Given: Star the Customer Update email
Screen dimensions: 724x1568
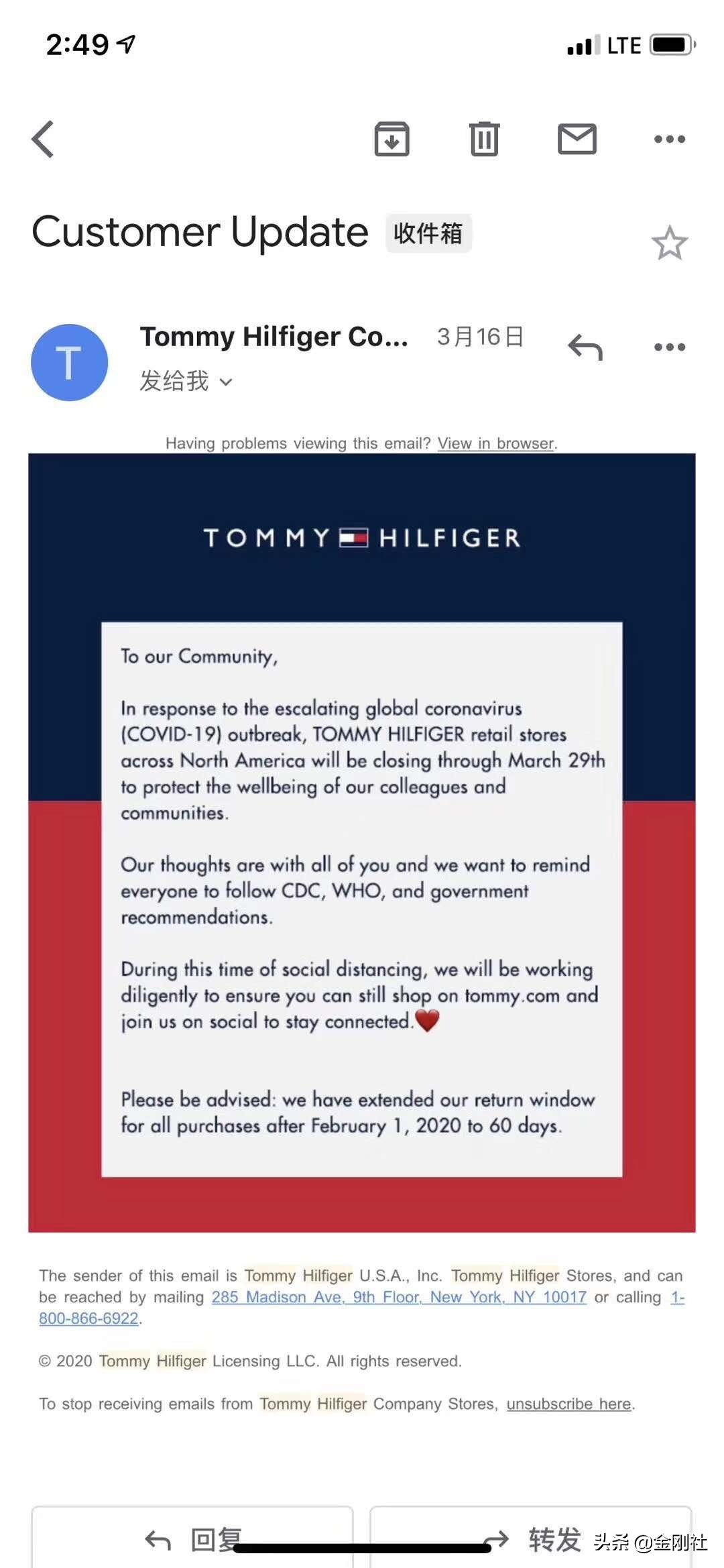Looking at the screenshot, I should click(669, 243).
